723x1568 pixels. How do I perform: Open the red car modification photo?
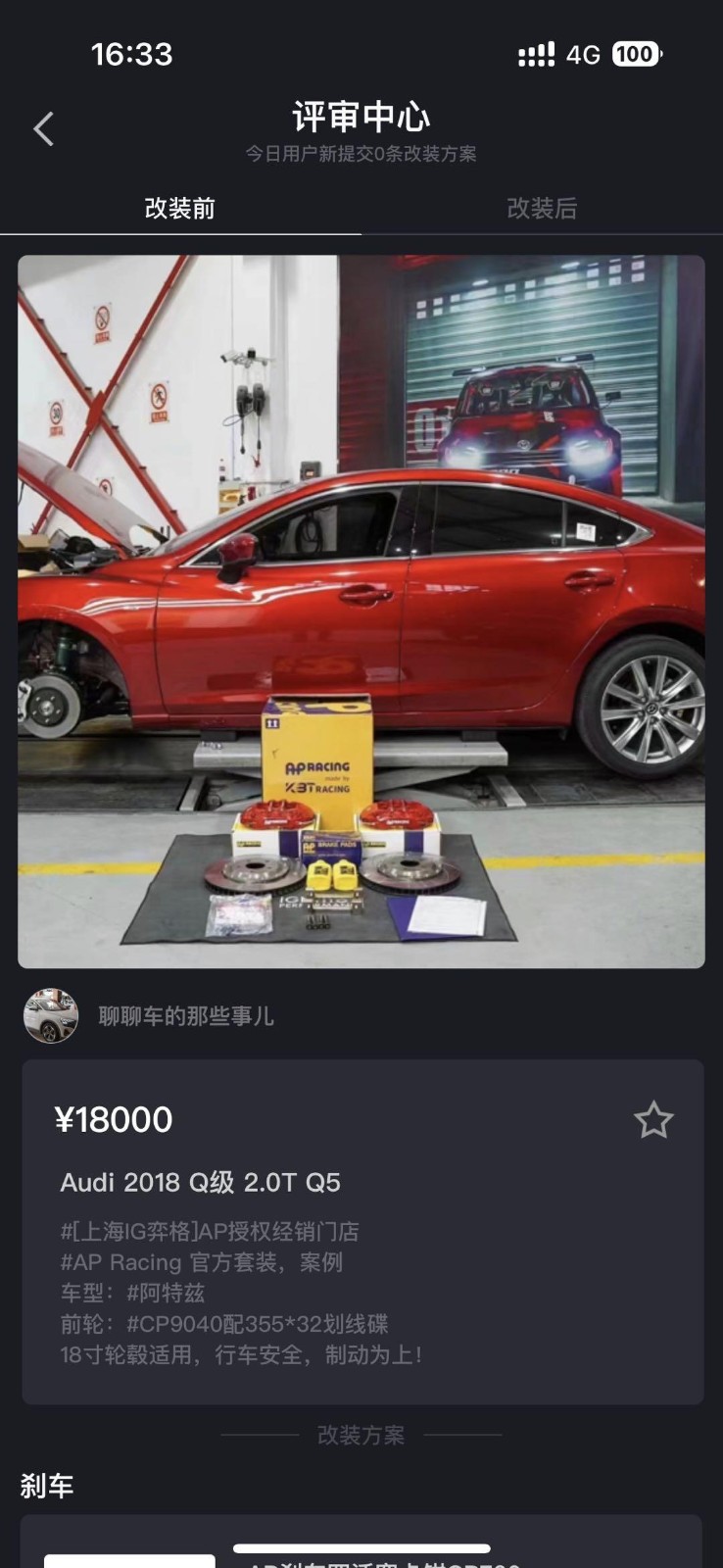(361, 612)
